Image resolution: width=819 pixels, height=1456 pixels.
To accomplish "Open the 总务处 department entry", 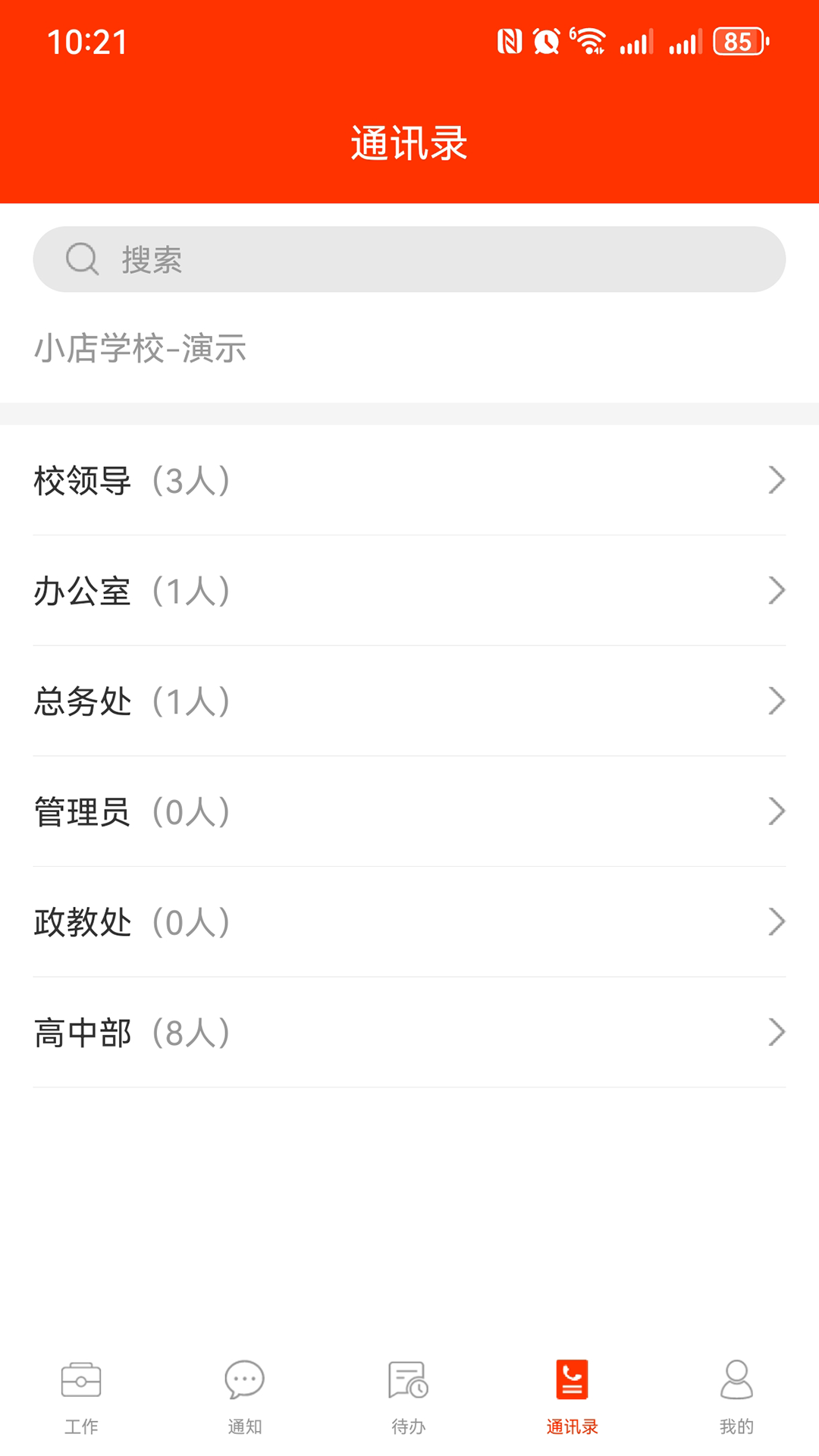I will 409,701.
